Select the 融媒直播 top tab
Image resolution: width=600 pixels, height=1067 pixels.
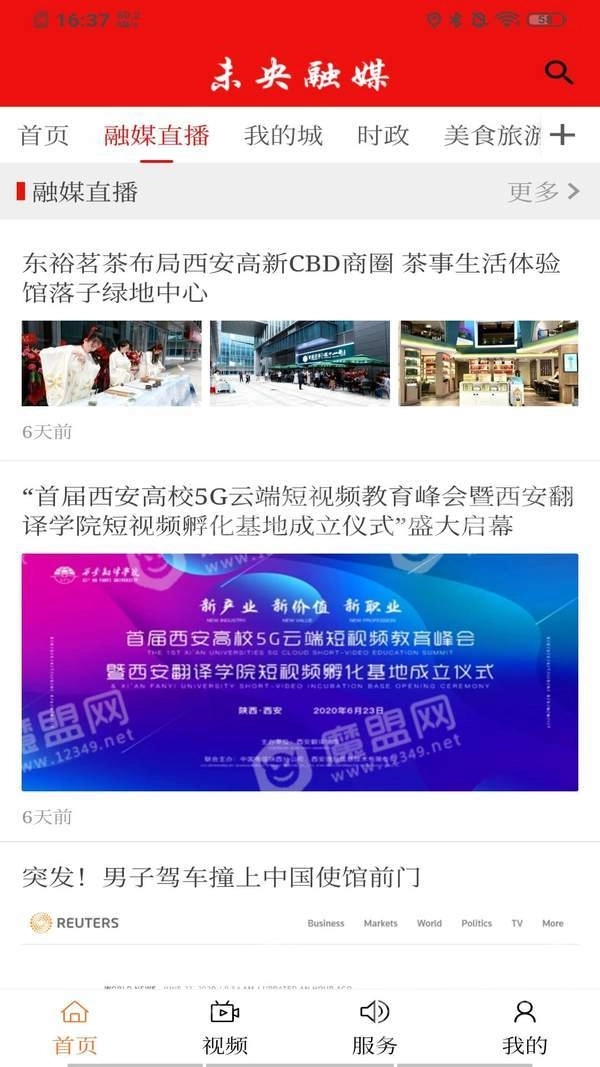click(156, 135)
